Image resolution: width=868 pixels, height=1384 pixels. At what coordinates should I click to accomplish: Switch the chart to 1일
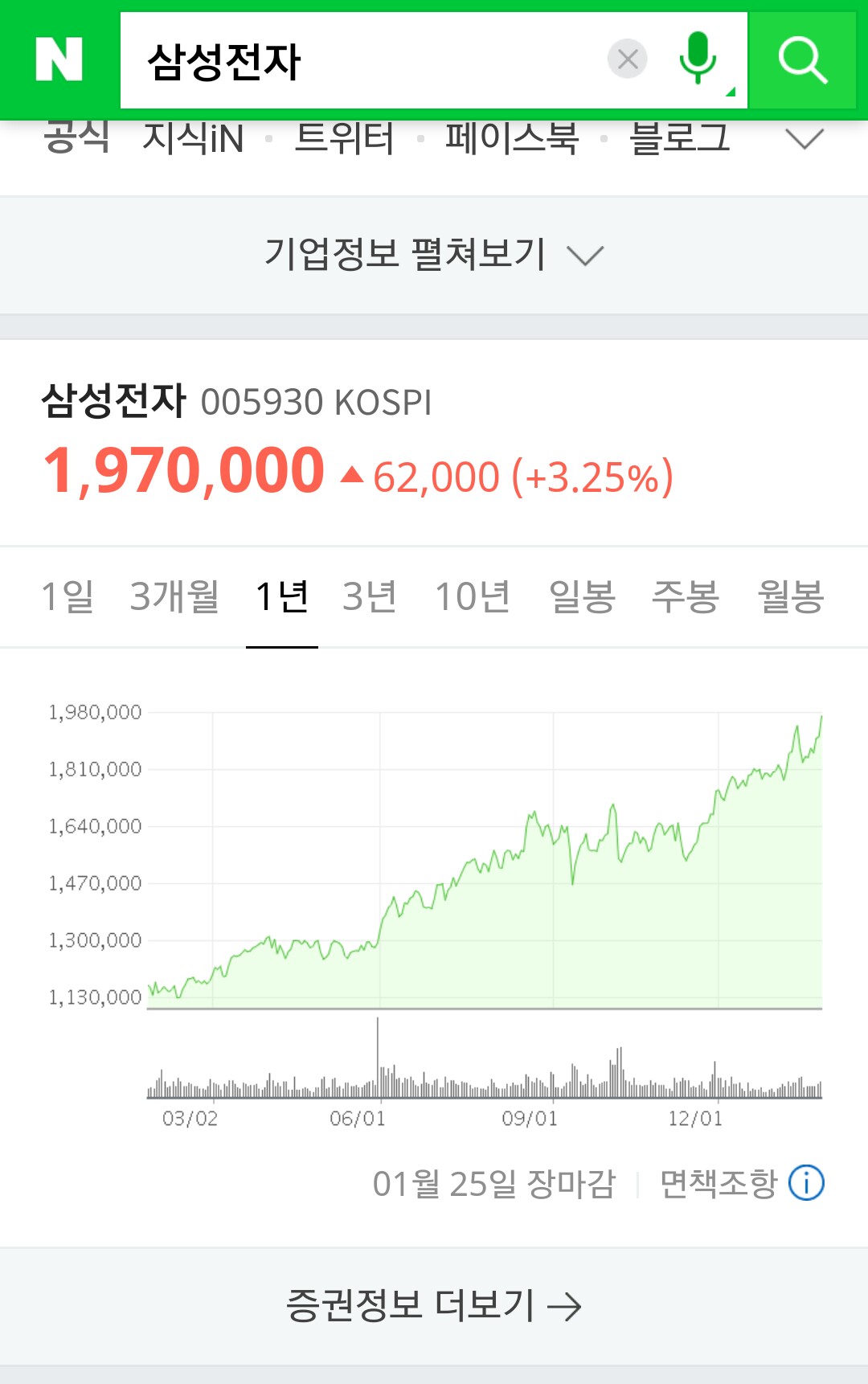point(68,596)
